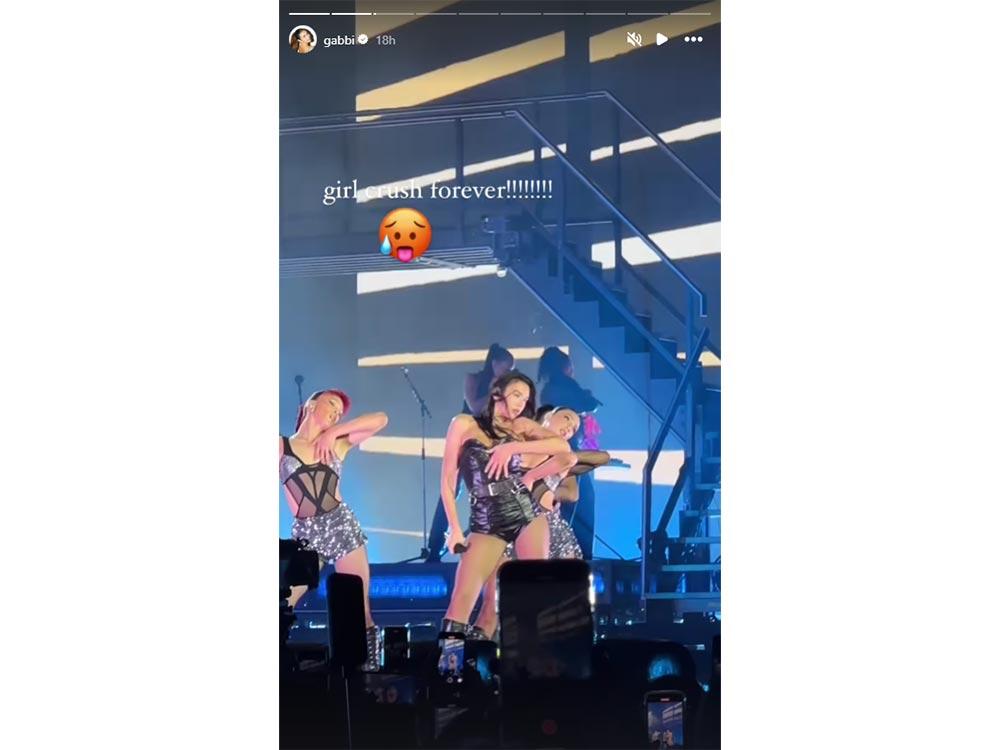This screenshot has height=750, width=1000.
Task: Open the three-dot more options menu
Action: [693, 39]
